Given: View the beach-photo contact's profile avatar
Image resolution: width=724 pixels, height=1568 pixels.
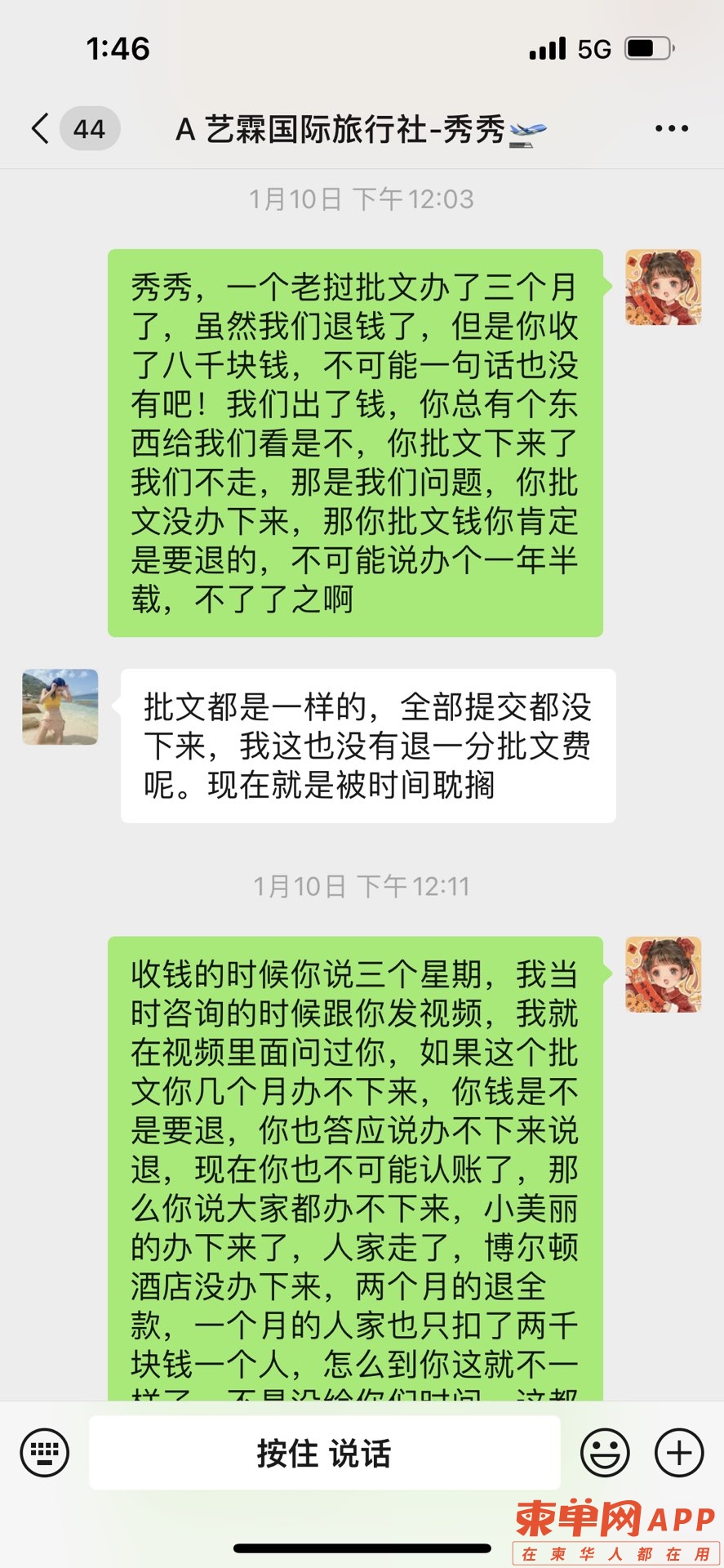Looking at the screenshot, I should [60, 707].
